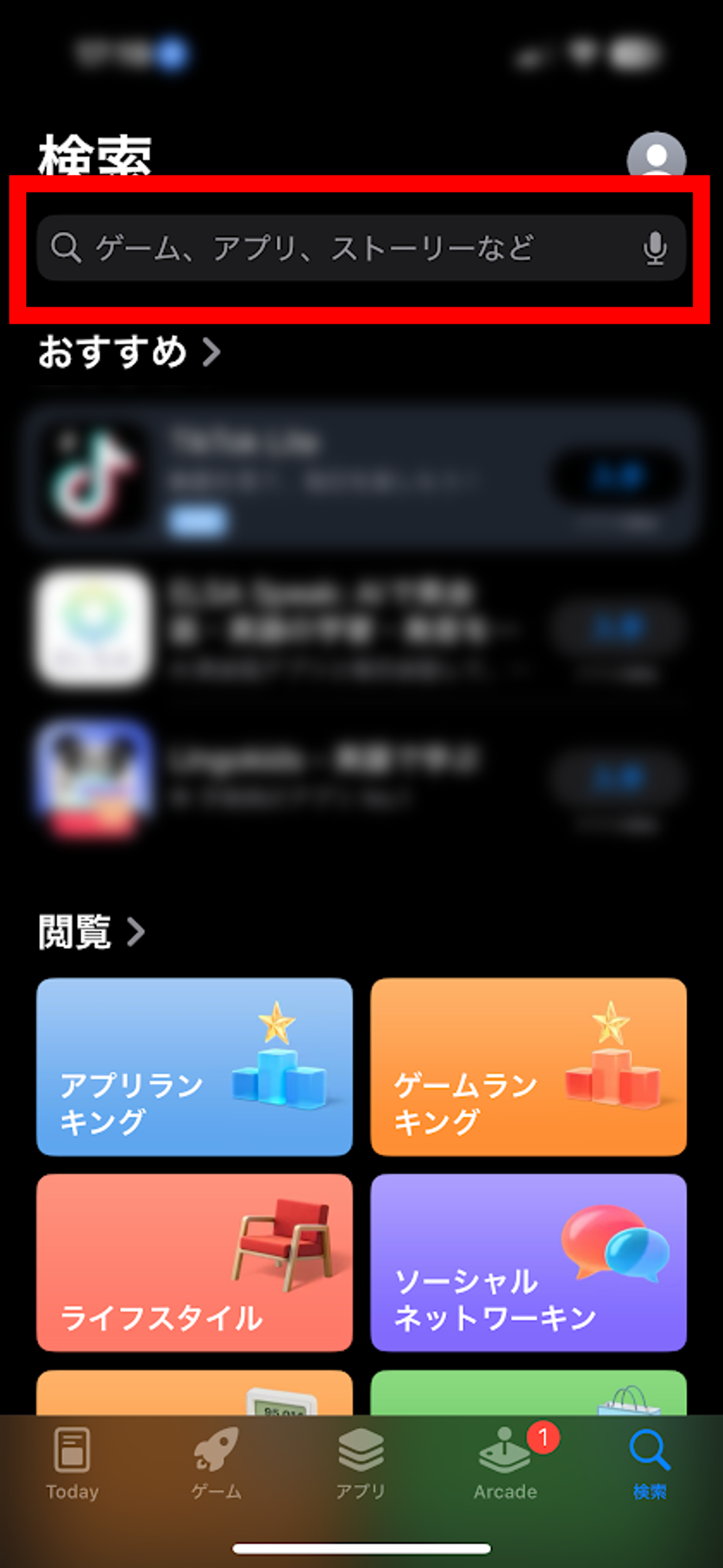
Task: Tap the search field for games and apps
Action: tap(342, 248)
